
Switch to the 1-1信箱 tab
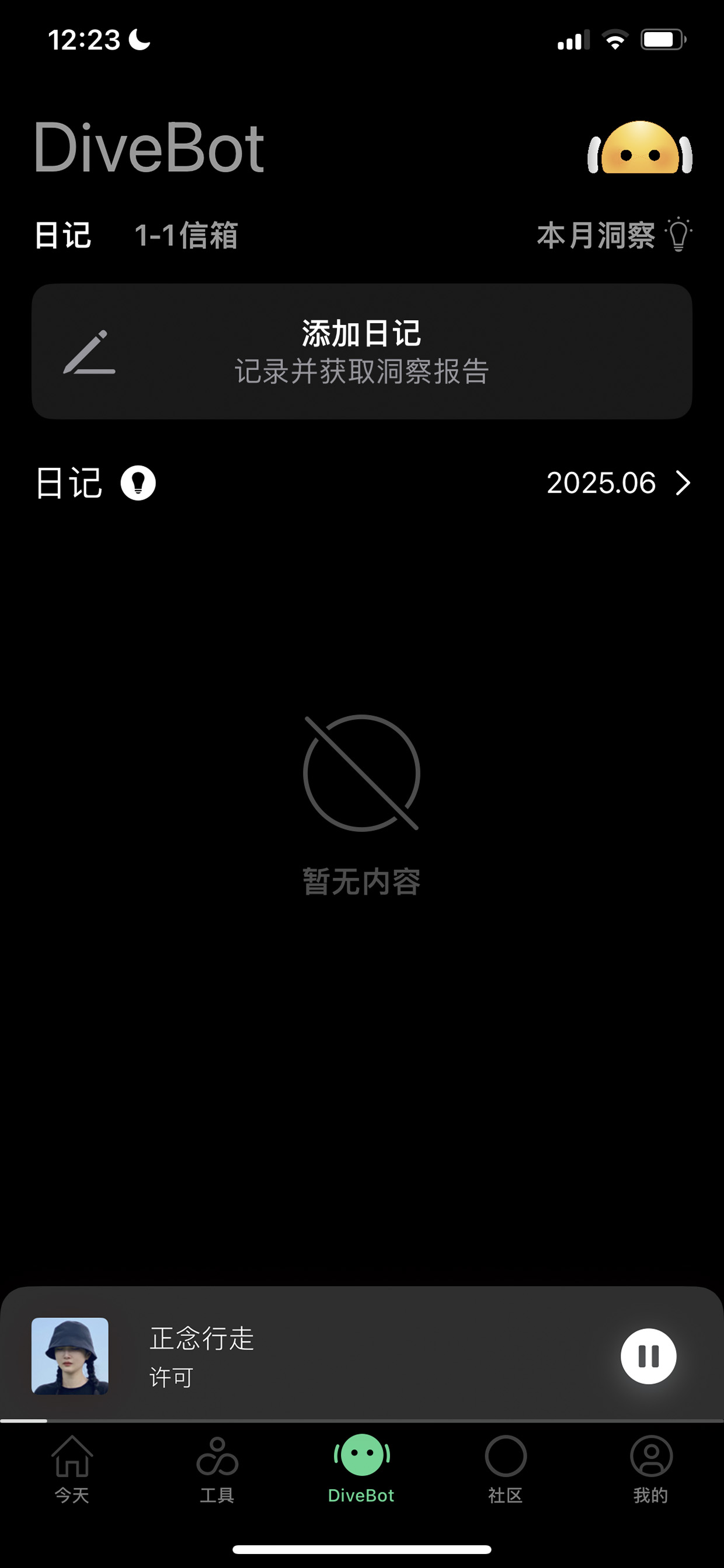coord(186,235)
